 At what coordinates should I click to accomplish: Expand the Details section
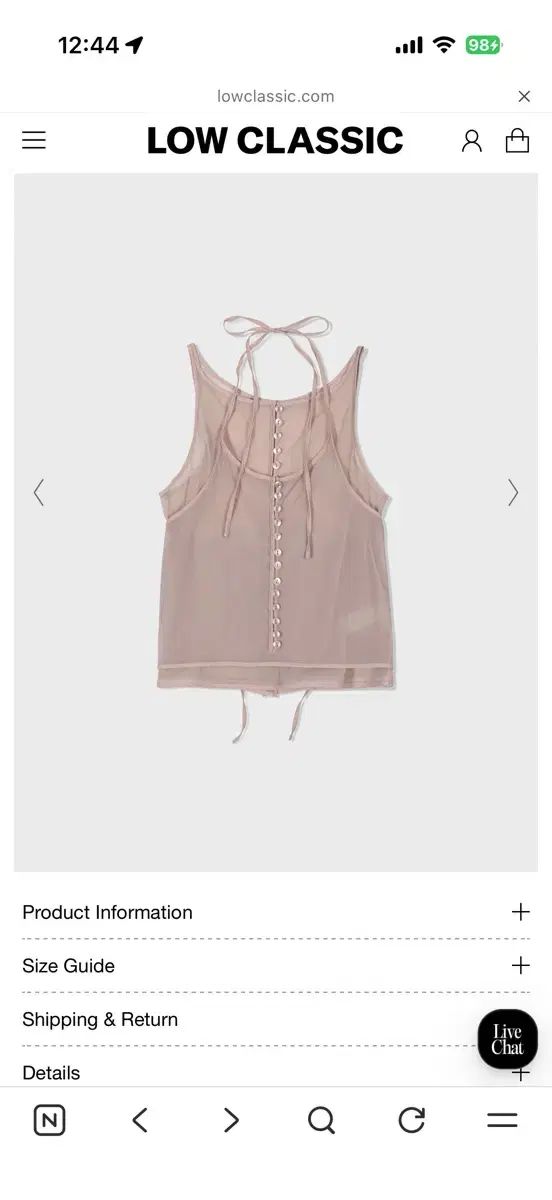tap(276, 1072)
